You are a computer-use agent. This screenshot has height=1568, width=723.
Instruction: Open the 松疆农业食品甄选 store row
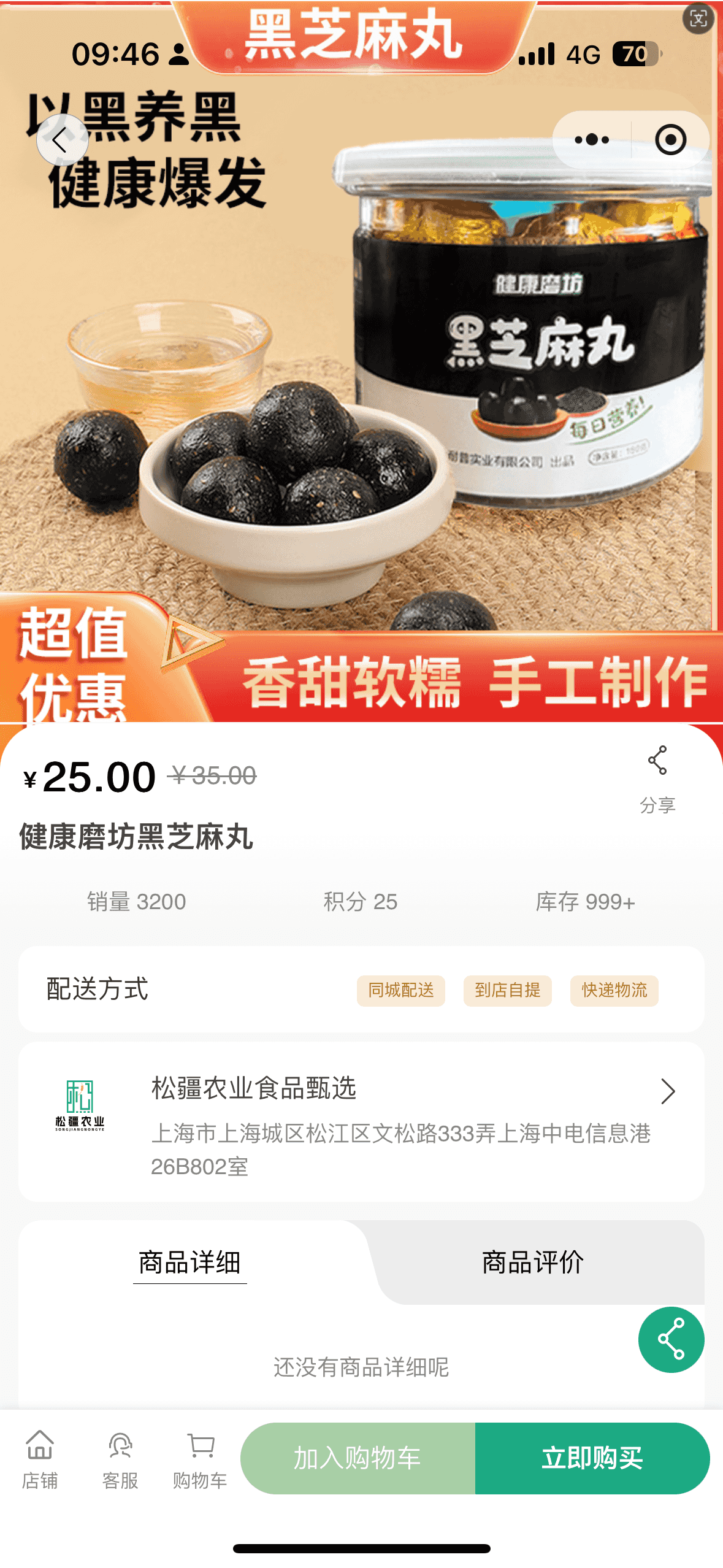coord(361,1121)
